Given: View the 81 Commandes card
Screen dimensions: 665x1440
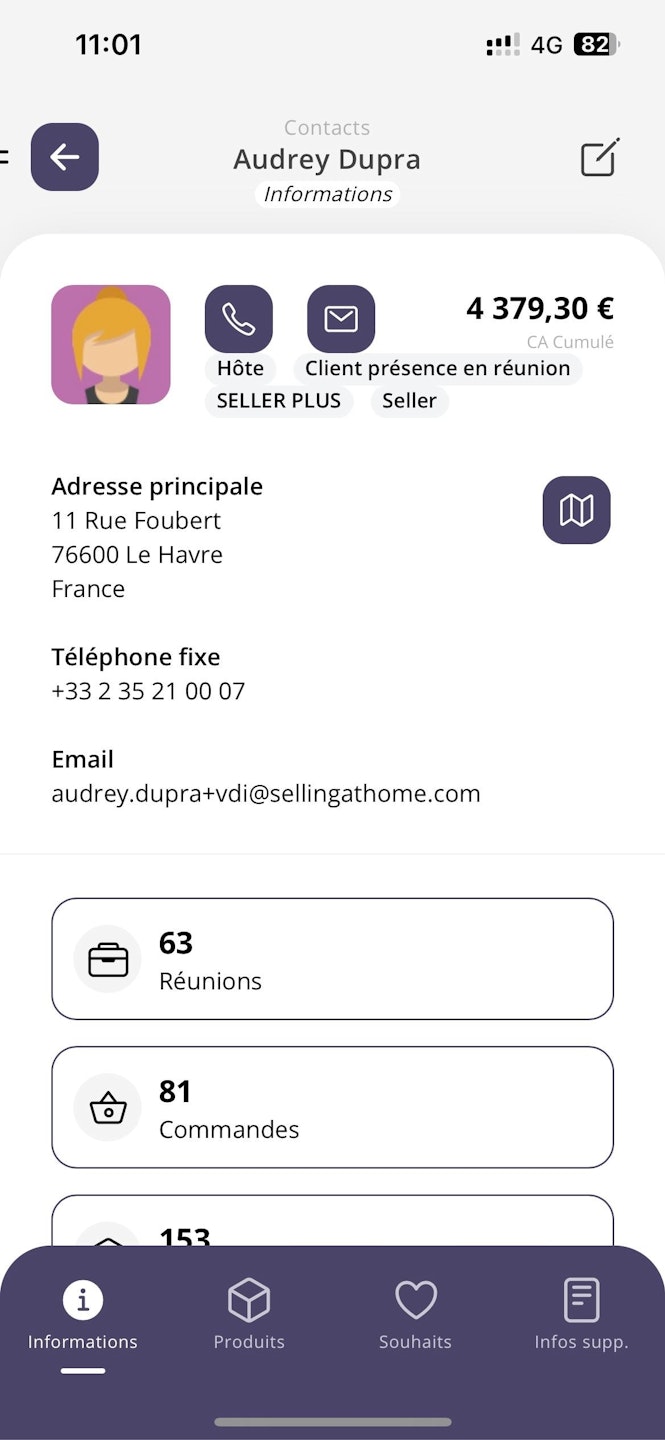Looking at the screenshot, I should coord(332,1107).
